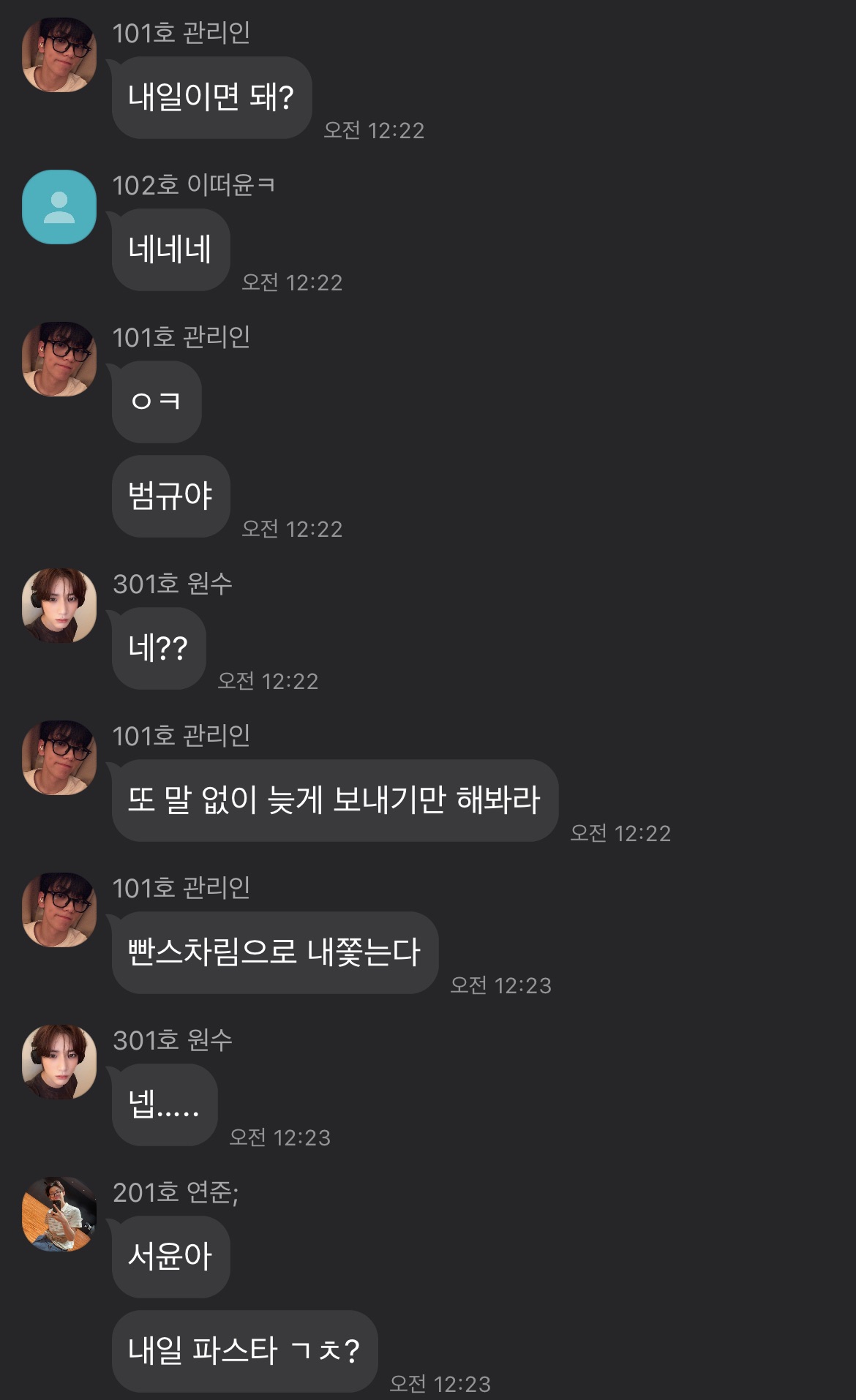856x1400 pixels.
Task: Tap 101호 관리인's avatar by '또 말 없이' message
Action: (x=59, y=758)
